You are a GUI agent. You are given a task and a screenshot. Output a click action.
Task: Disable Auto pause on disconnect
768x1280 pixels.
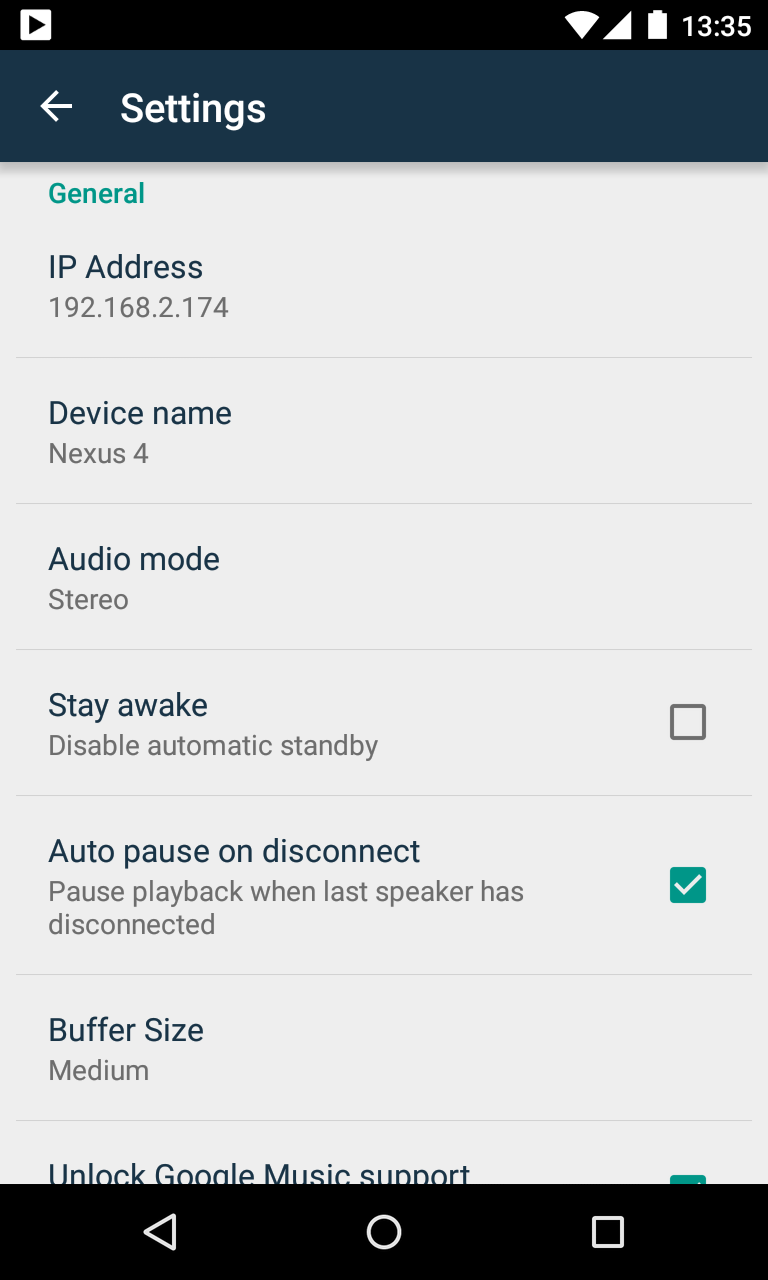coord(687,885)
